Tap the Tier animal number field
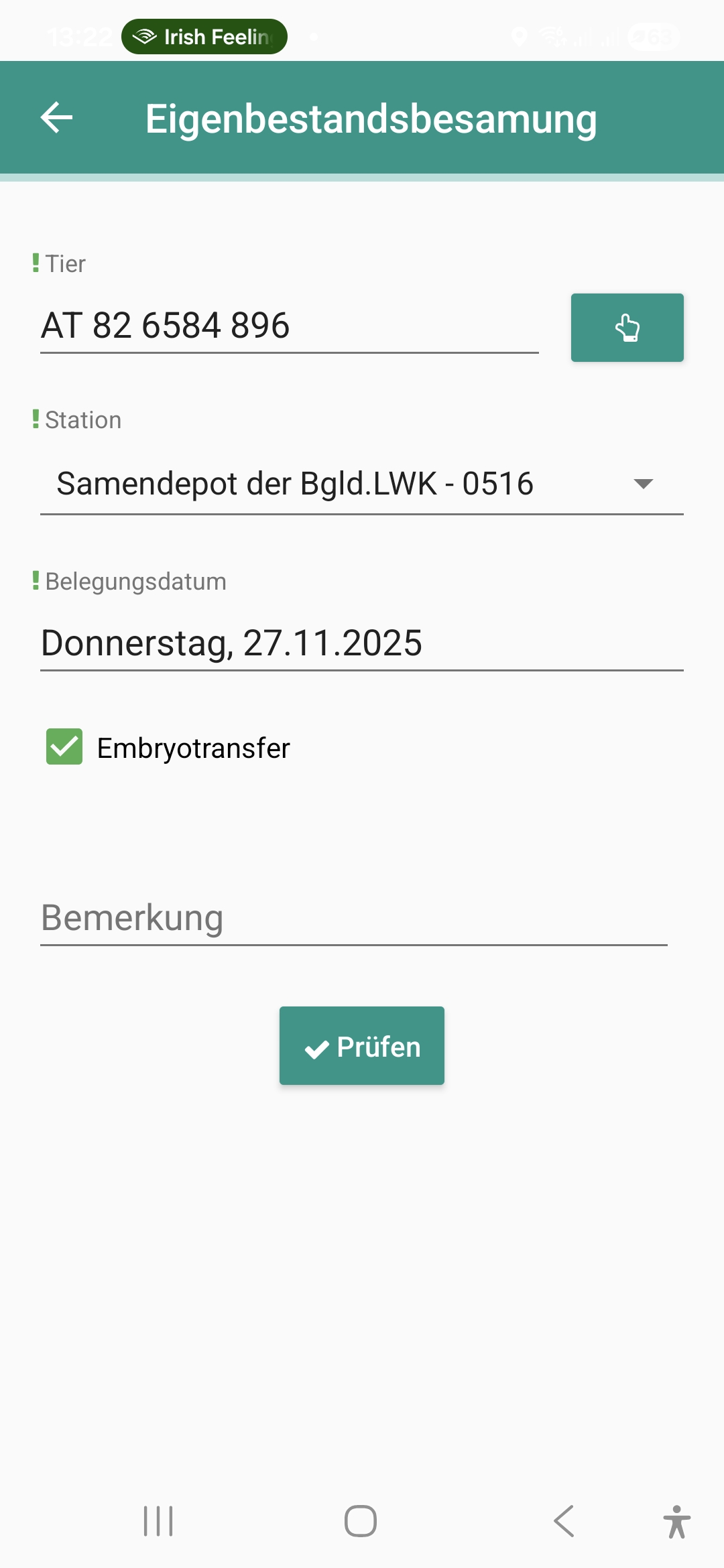 coord(288,326)
